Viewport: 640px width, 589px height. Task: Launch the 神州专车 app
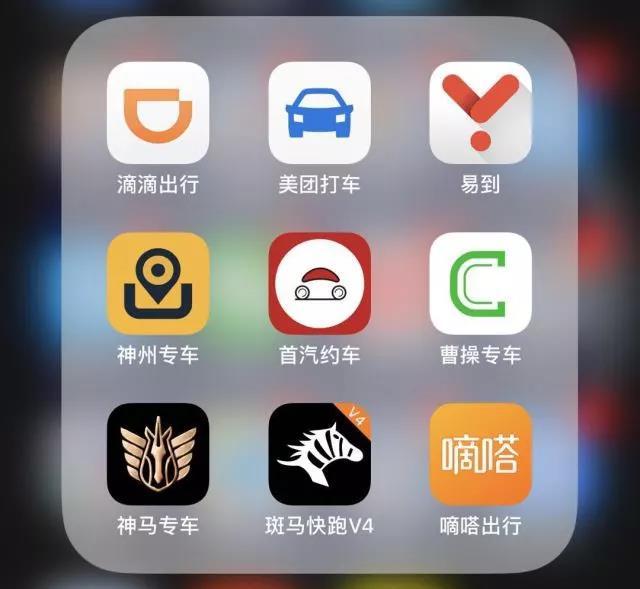158,283
